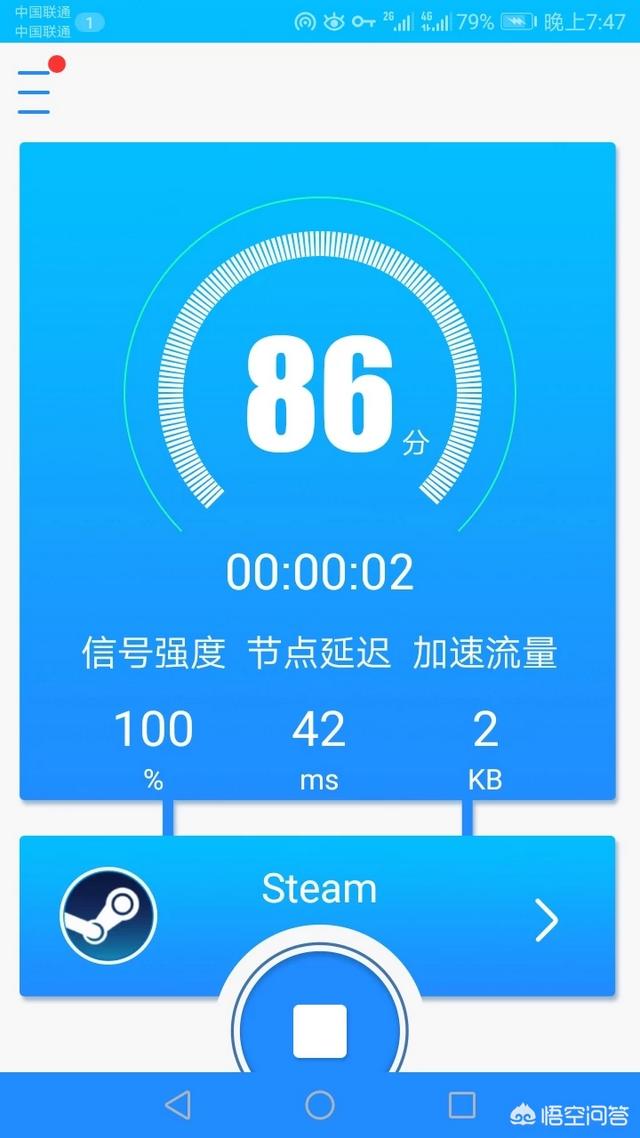
Task: Open the hamburger menu drawer
Action: [x=34, y=91]
